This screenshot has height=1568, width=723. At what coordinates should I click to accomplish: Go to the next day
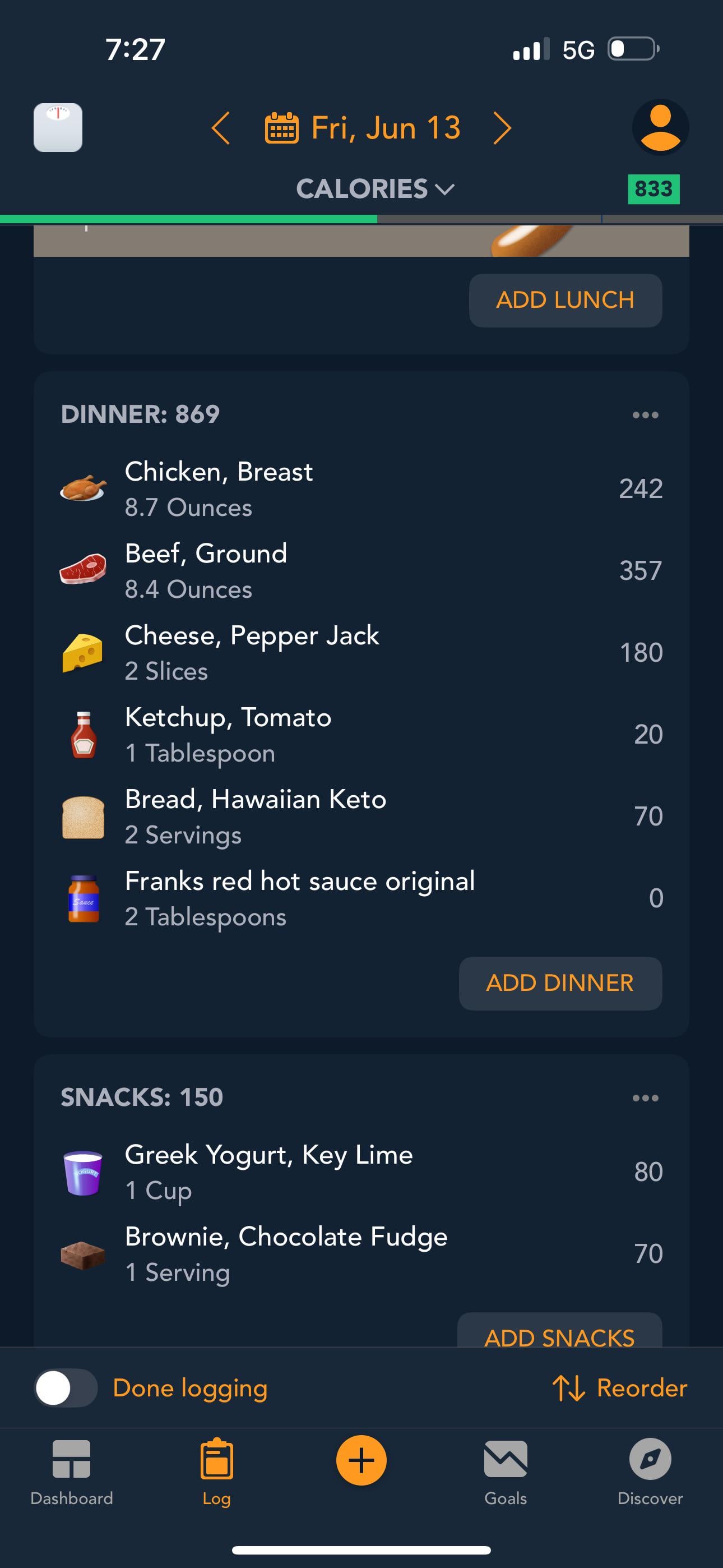502,128
